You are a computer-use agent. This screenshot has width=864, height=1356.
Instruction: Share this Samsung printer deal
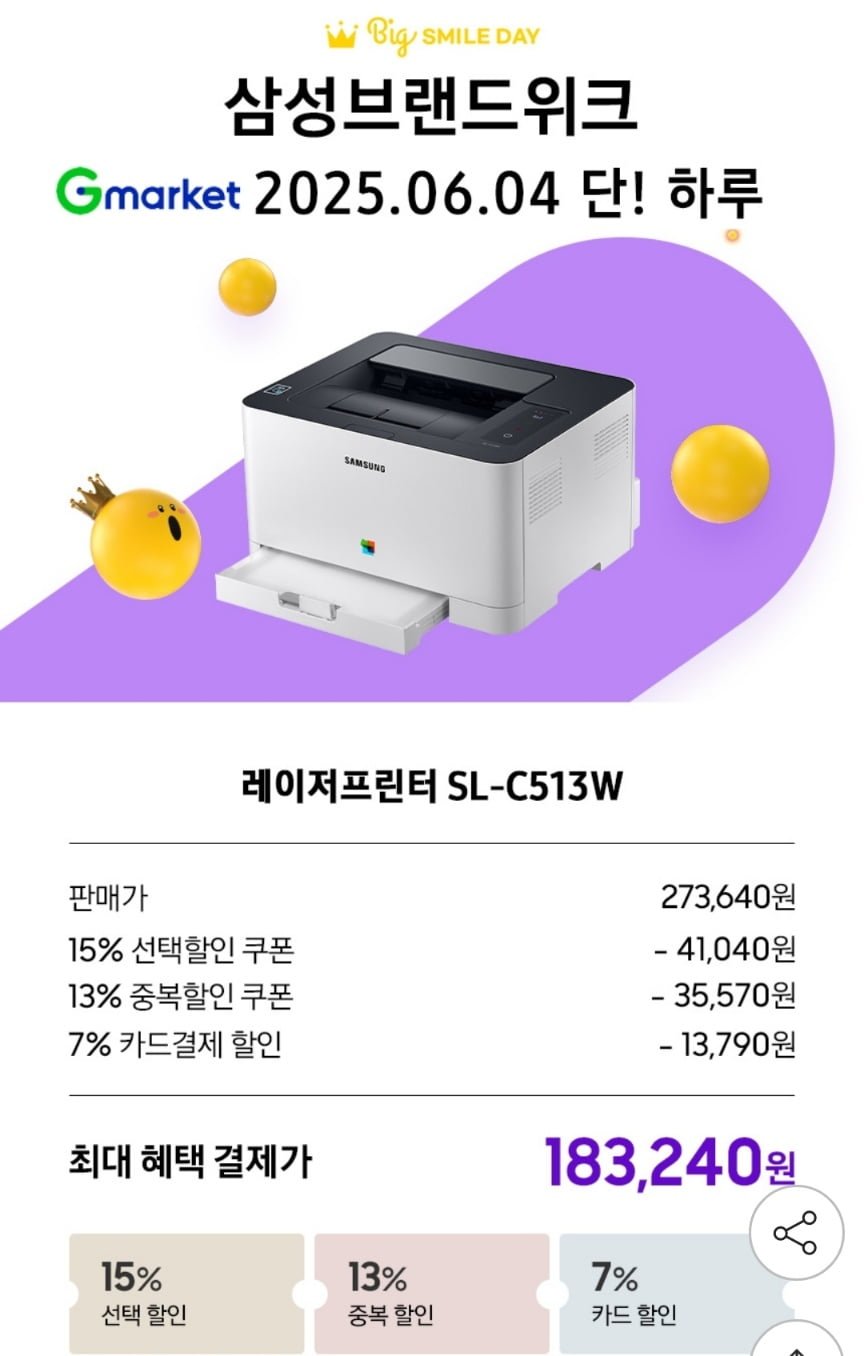pyautogui.click(x=796, y=1233)
